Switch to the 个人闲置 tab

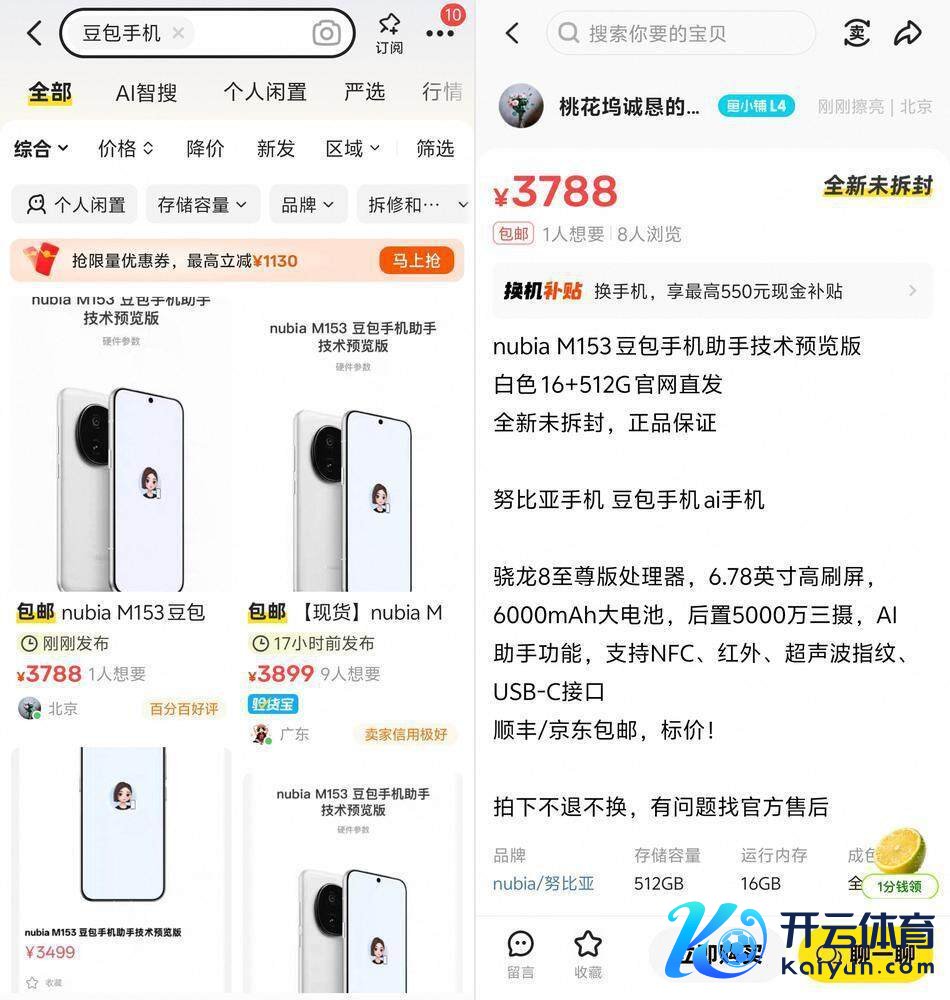pos(264,93)
